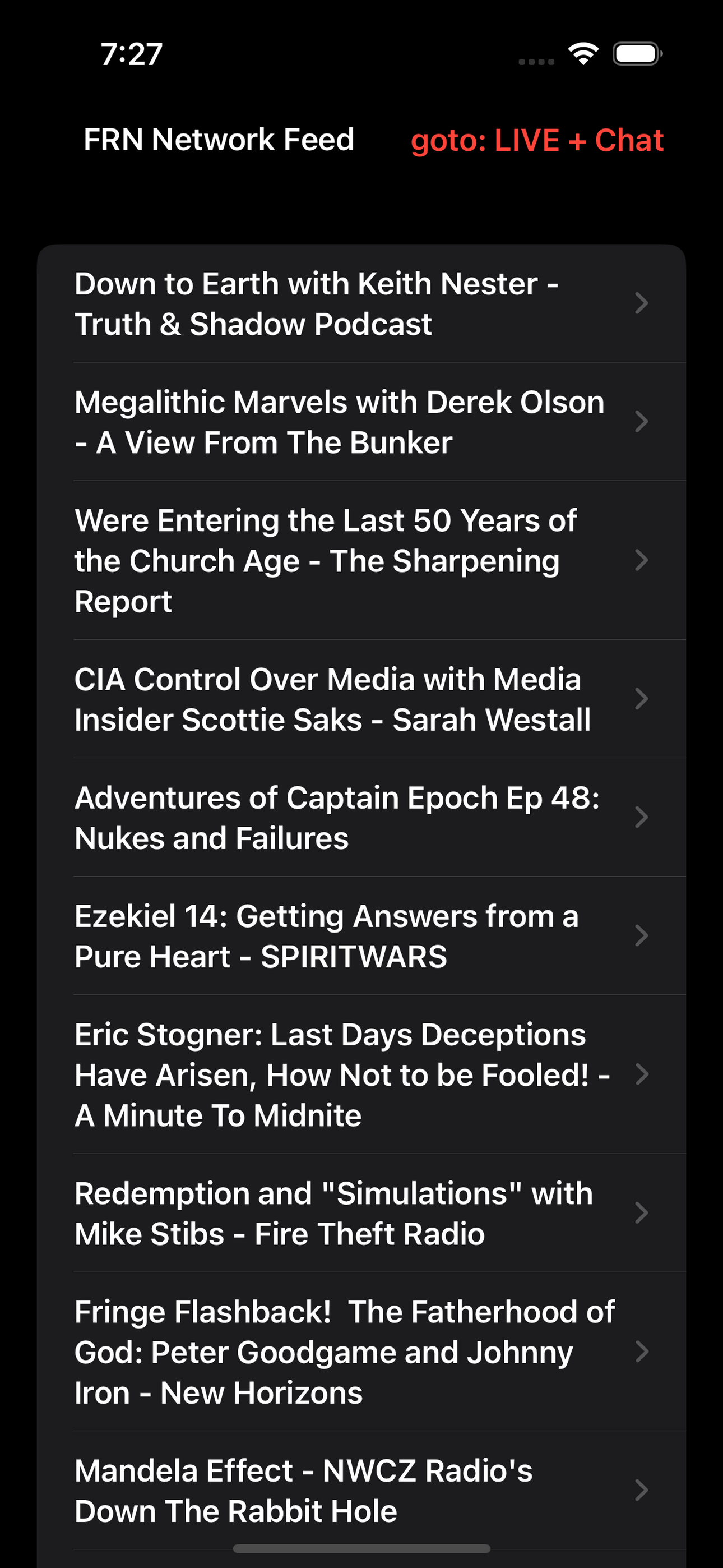Open Eric Stogner Last Days Deceptions episode

[361, 1074]
